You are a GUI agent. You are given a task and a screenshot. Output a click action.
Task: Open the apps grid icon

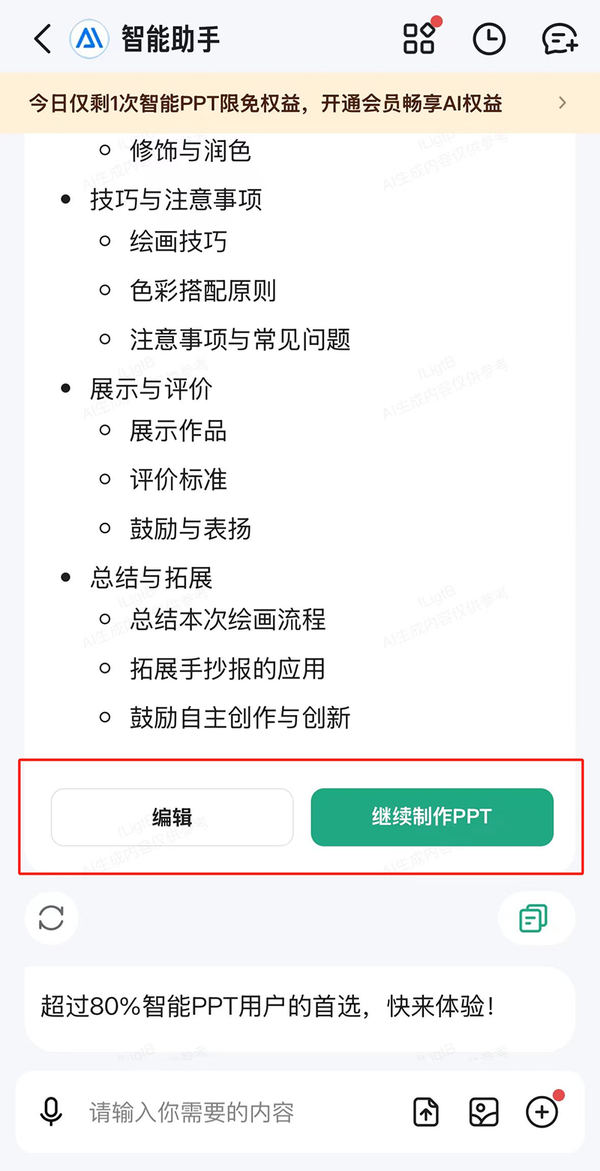[419, 38]
